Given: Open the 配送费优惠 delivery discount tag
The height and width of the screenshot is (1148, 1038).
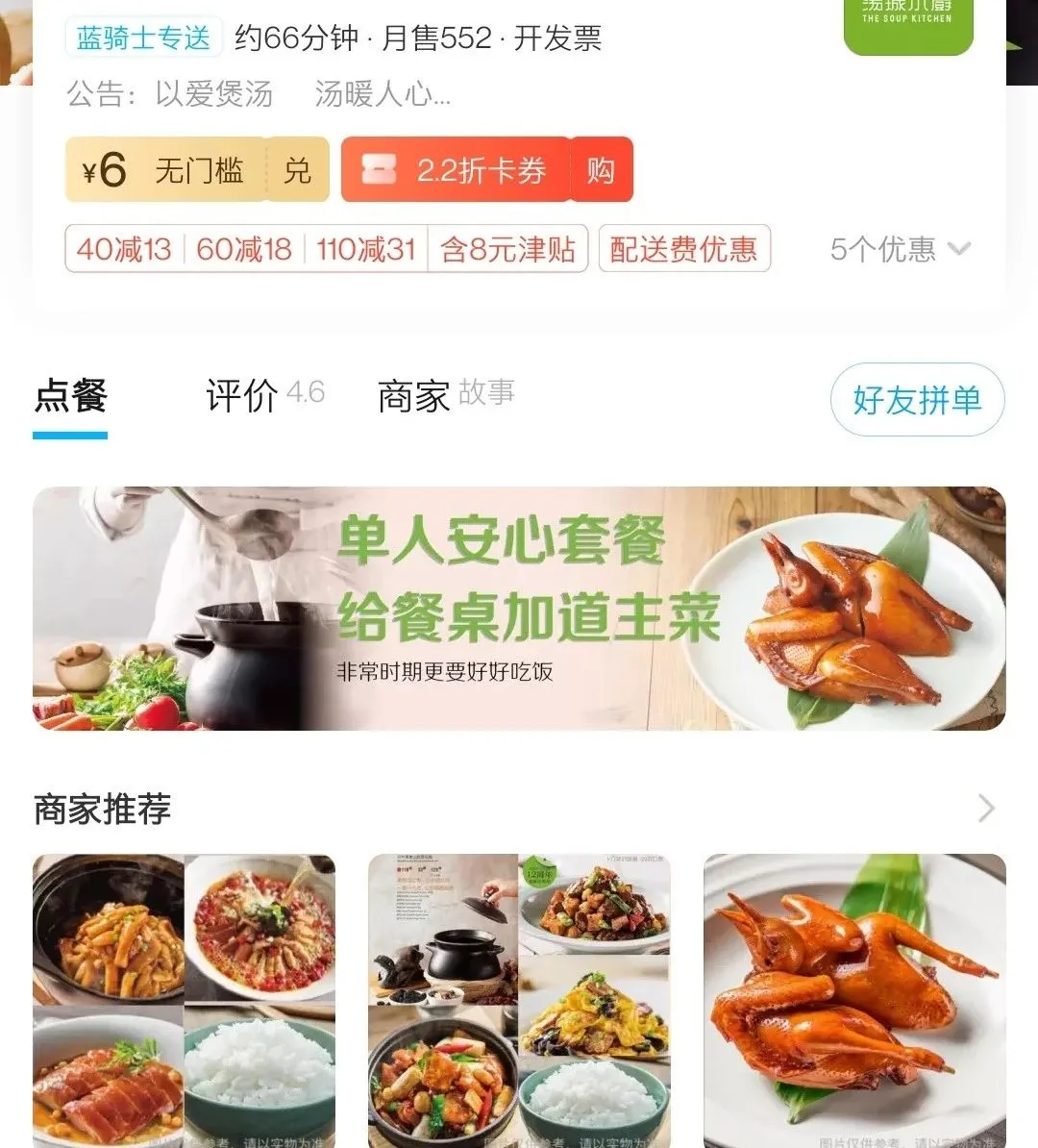Looking at the screenshot, I should click(684, 249).
